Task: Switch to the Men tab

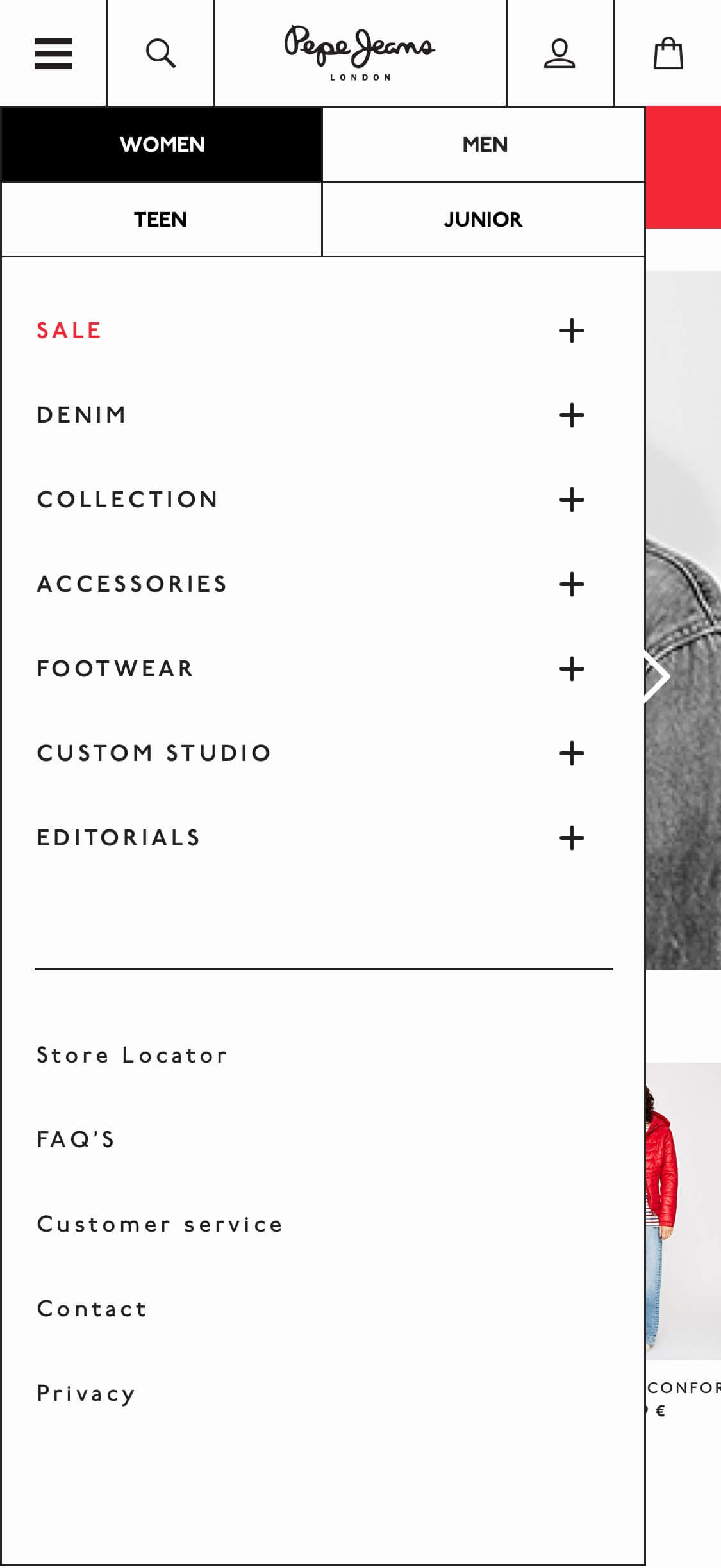Action: click(484, 145)
